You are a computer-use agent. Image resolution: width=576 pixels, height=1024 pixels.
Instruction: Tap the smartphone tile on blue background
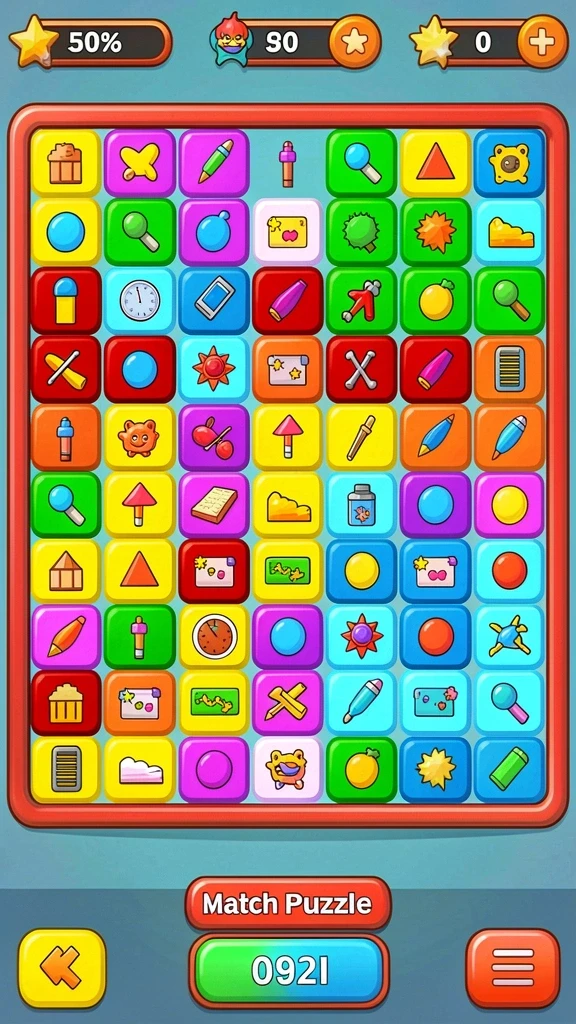214,300
